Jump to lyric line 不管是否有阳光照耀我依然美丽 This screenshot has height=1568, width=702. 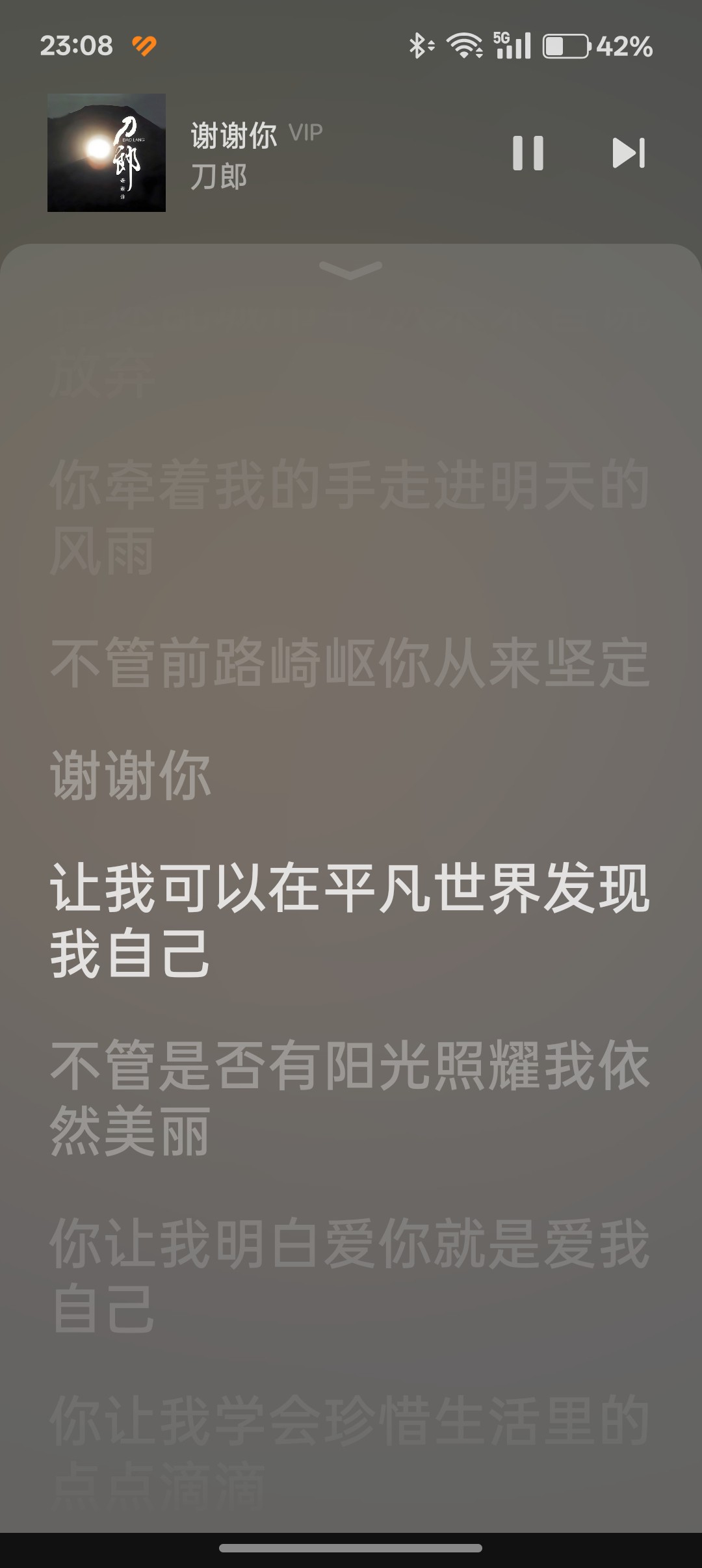pos(350,1098)
